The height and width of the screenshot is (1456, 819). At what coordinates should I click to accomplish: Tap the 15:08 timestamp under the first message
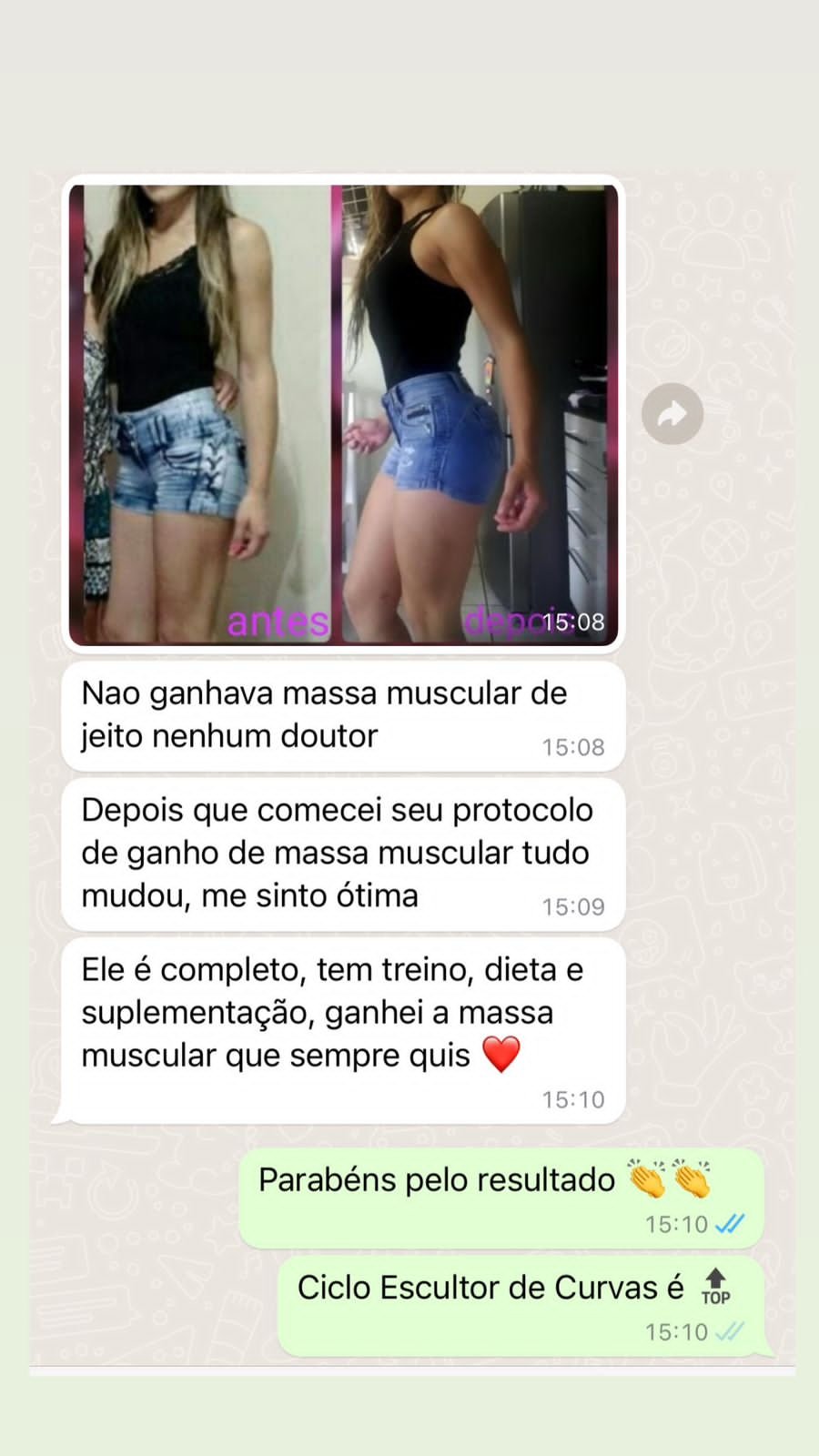573,746
